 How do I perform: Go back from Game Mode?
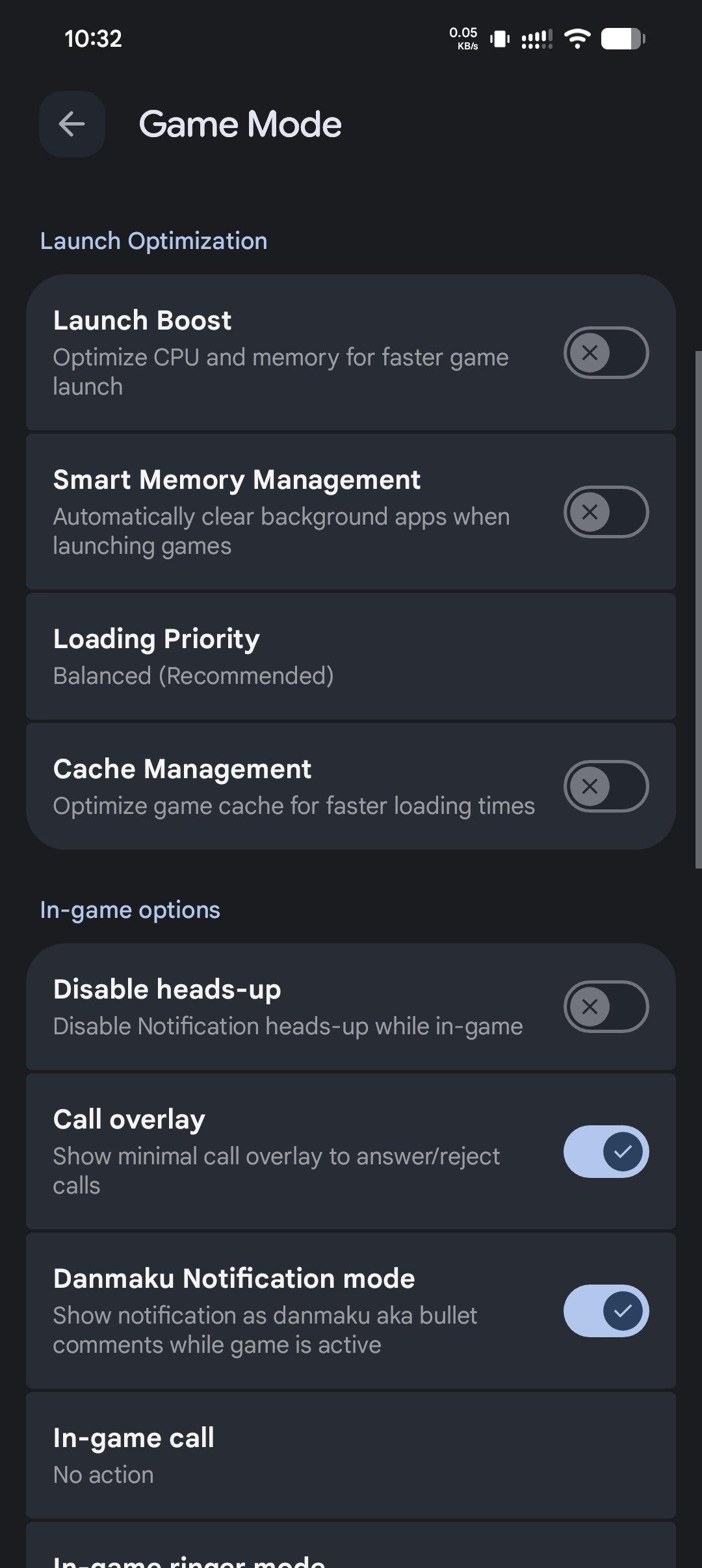point(71,124)
